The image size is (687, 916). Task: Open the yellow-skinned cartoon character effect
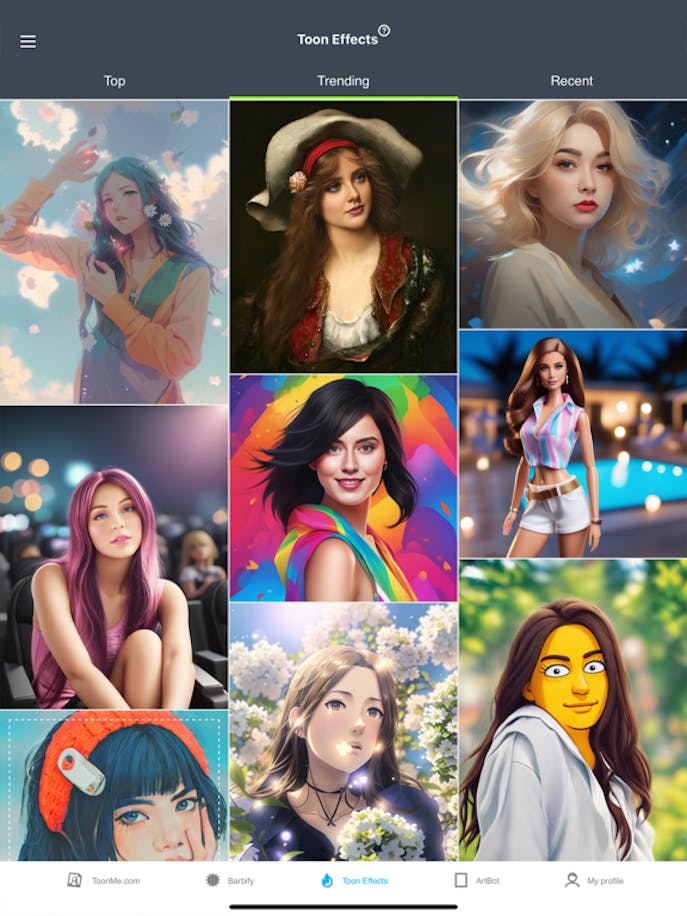tap(572, 710)
